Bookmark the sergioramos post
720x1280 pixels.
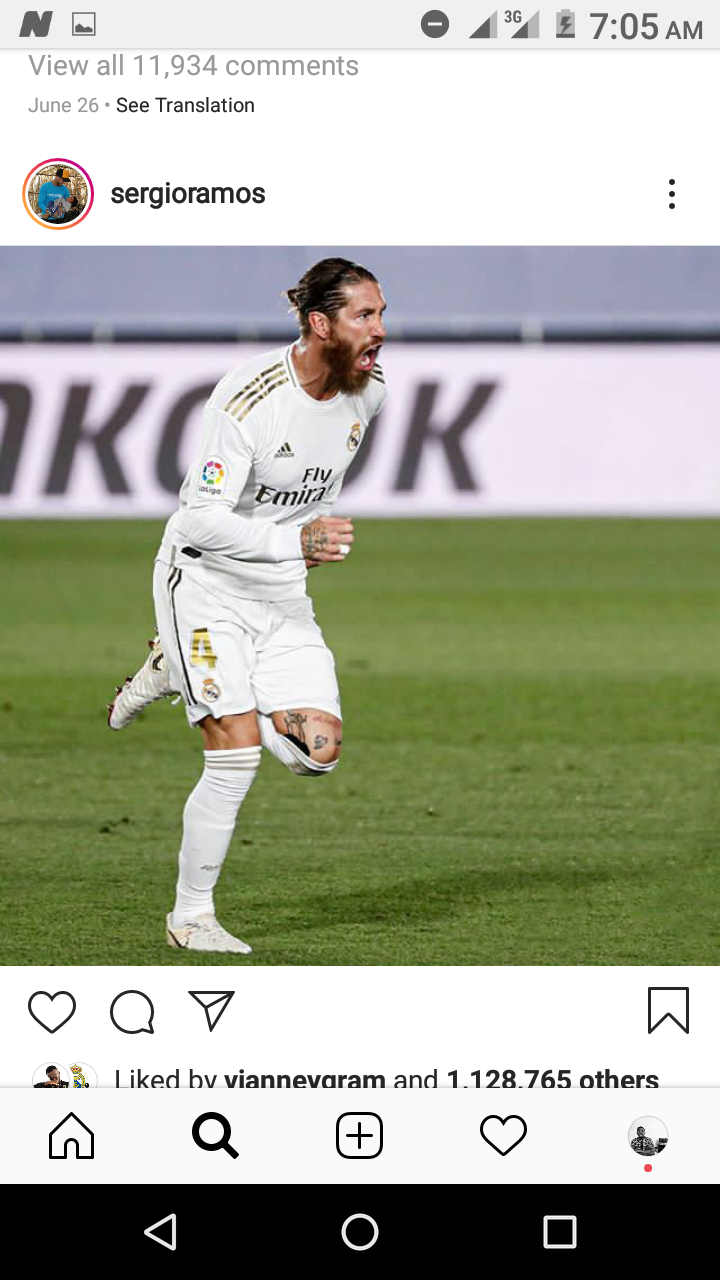pyautogui.click(x=668, y=1010)
